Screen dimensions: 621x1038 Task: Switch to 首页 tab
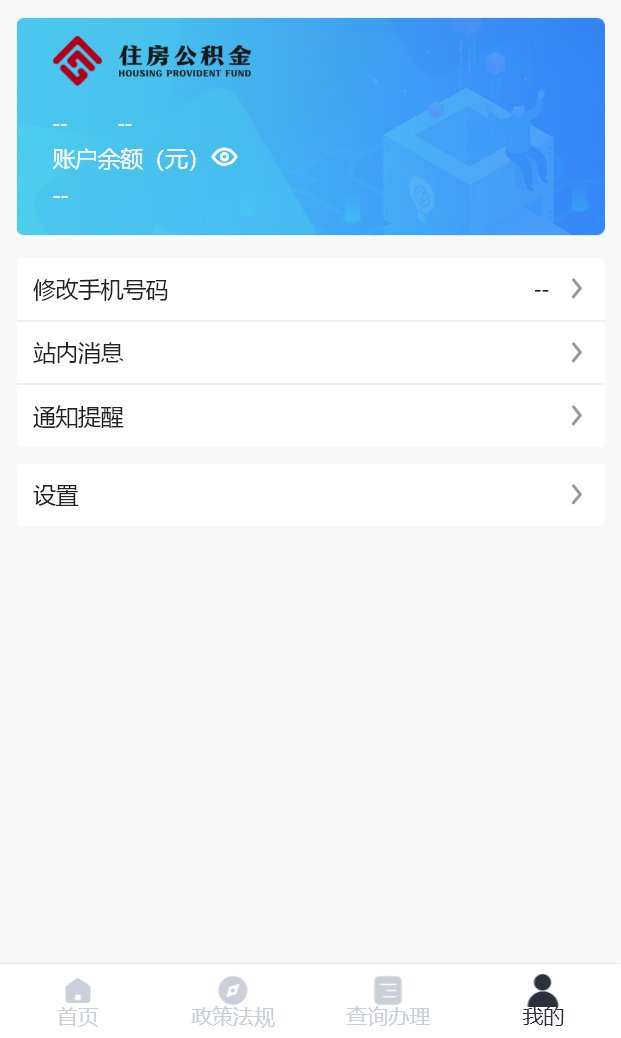pyautogui.click(x=77, y=1002)
